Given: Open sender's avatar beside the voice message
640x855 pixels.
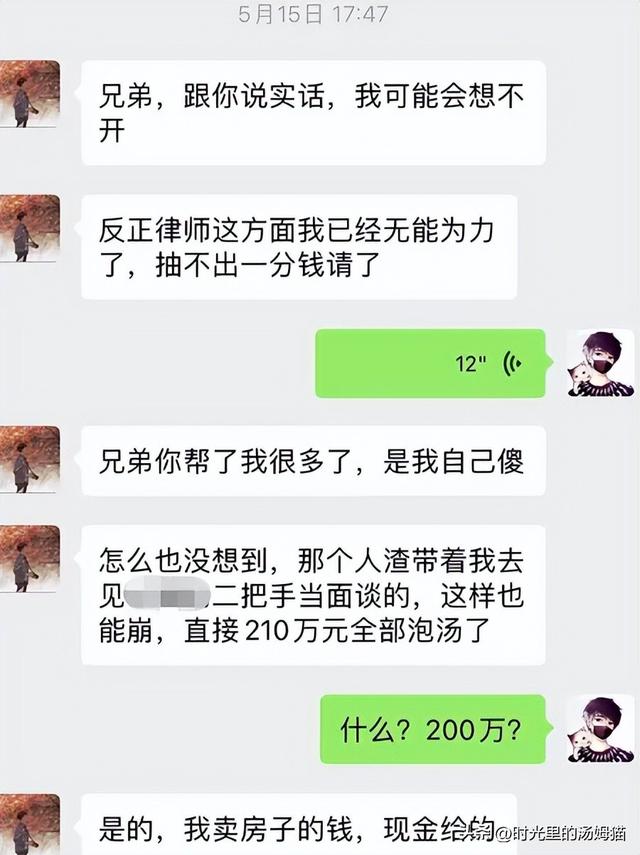Looking at the screenshot, I should (x=600, y=363).
